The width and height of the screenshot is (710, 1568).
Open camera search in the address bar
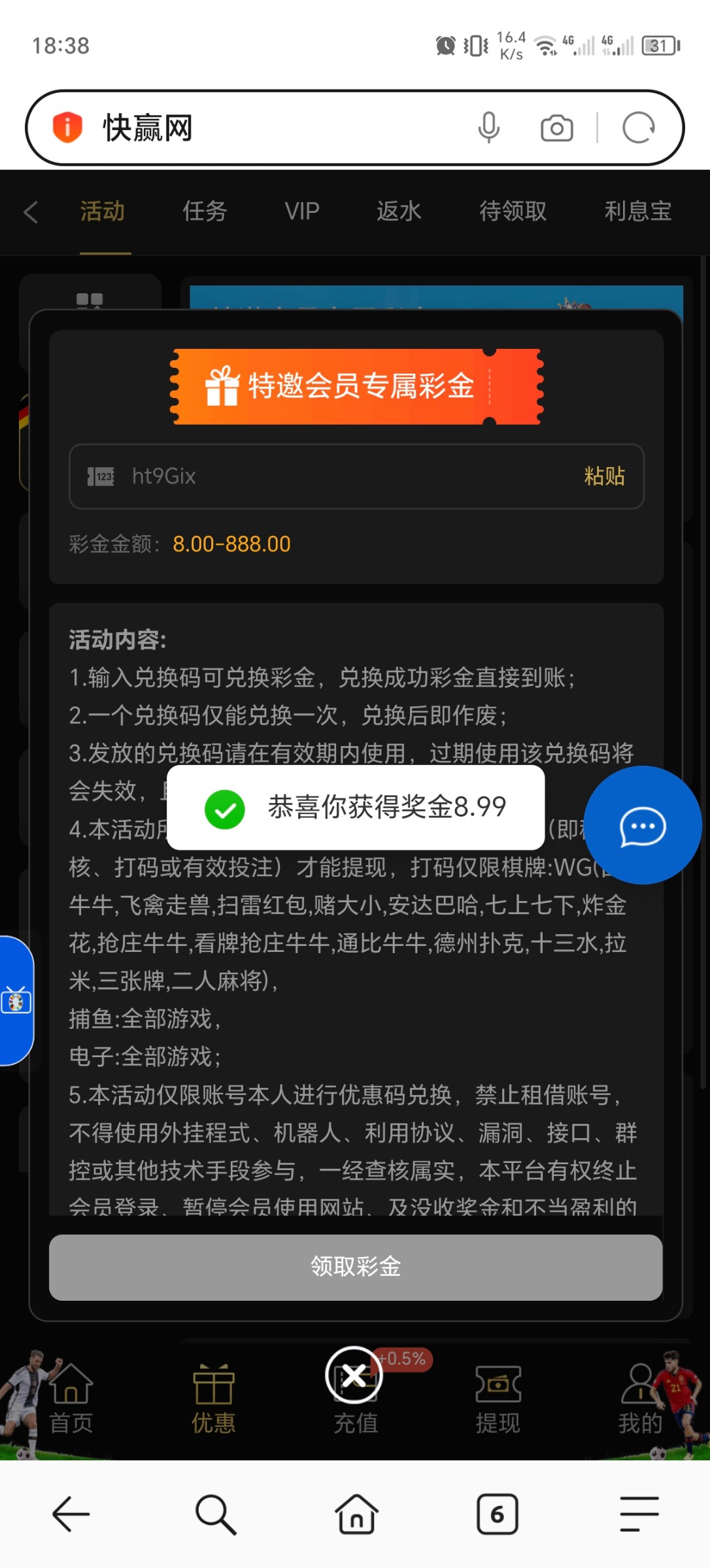(x=556, y=128)
